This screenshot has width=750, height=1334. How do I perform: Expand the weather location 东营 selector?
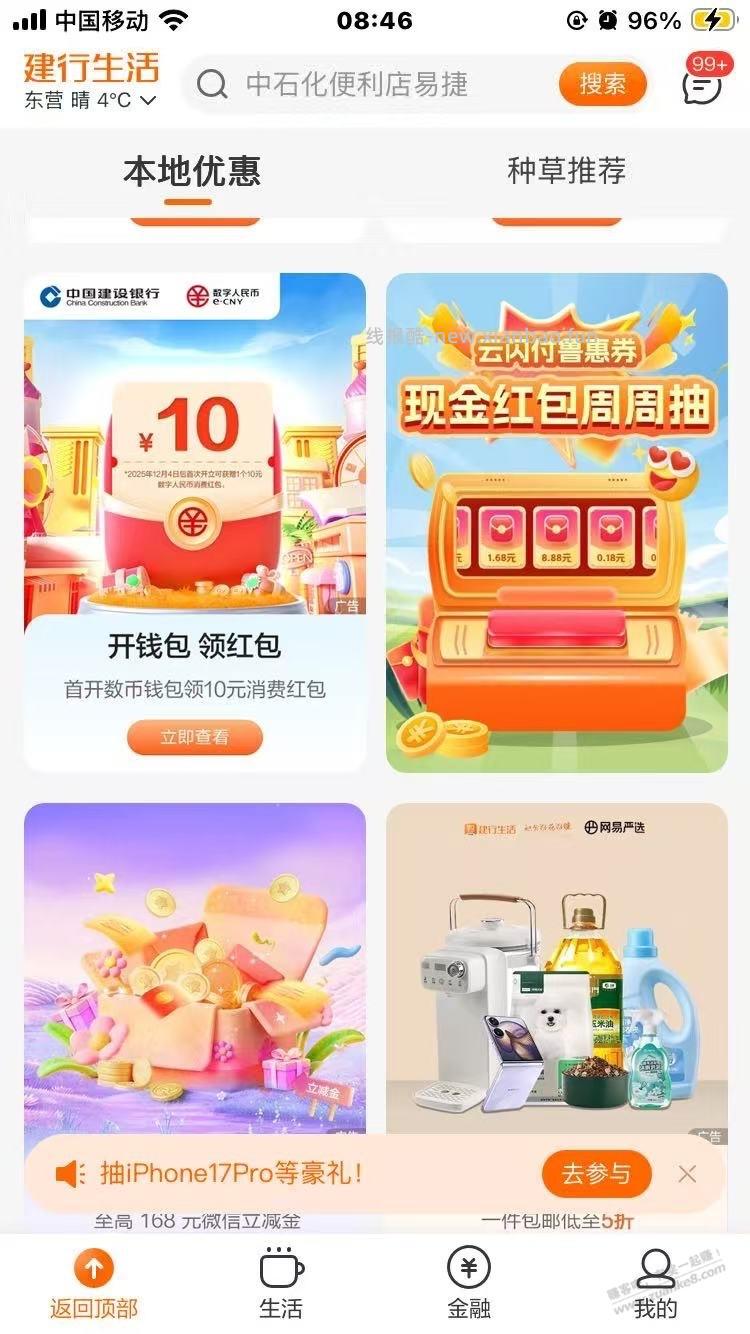point(85,100)
